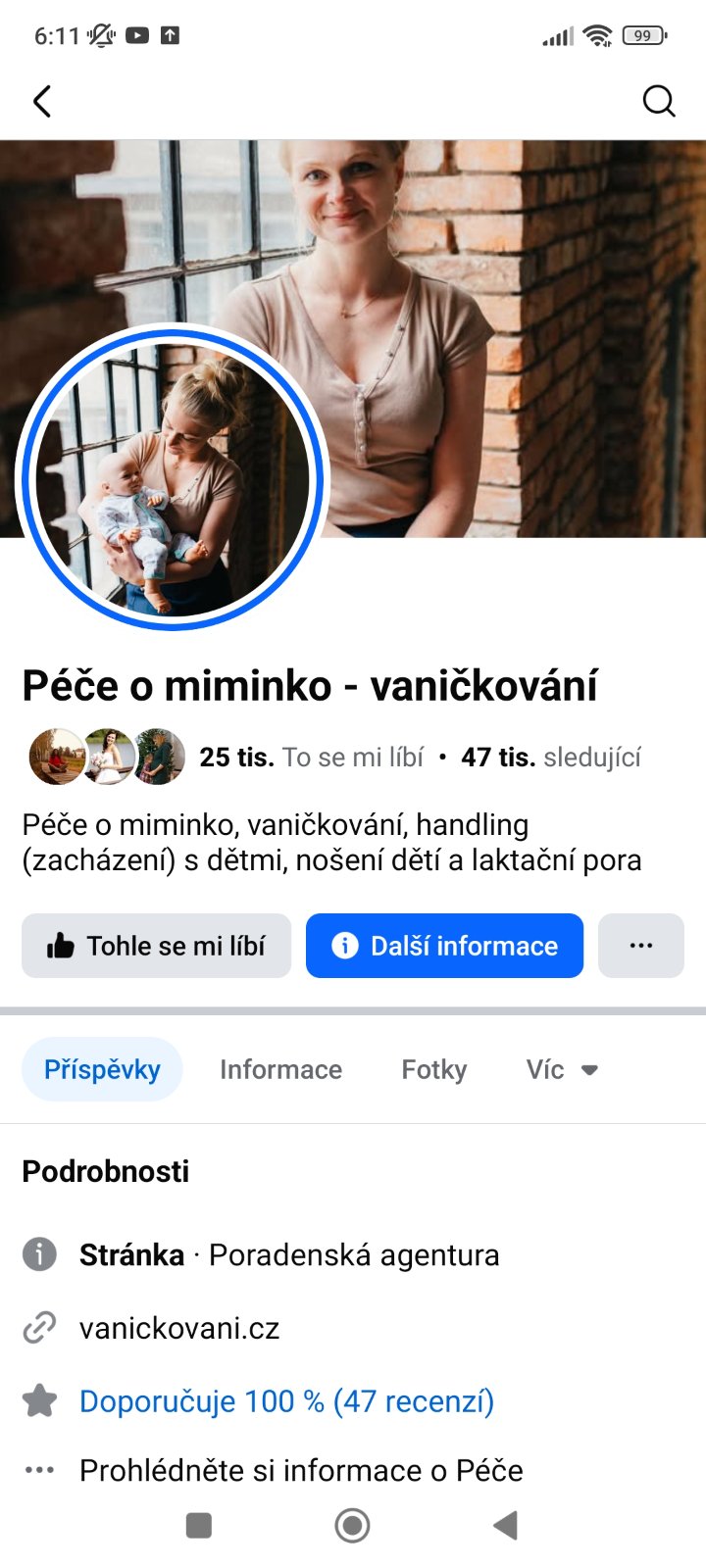Open the page's circular profile picture
This screenshot has width=706, height=1568.
point(173,479)
